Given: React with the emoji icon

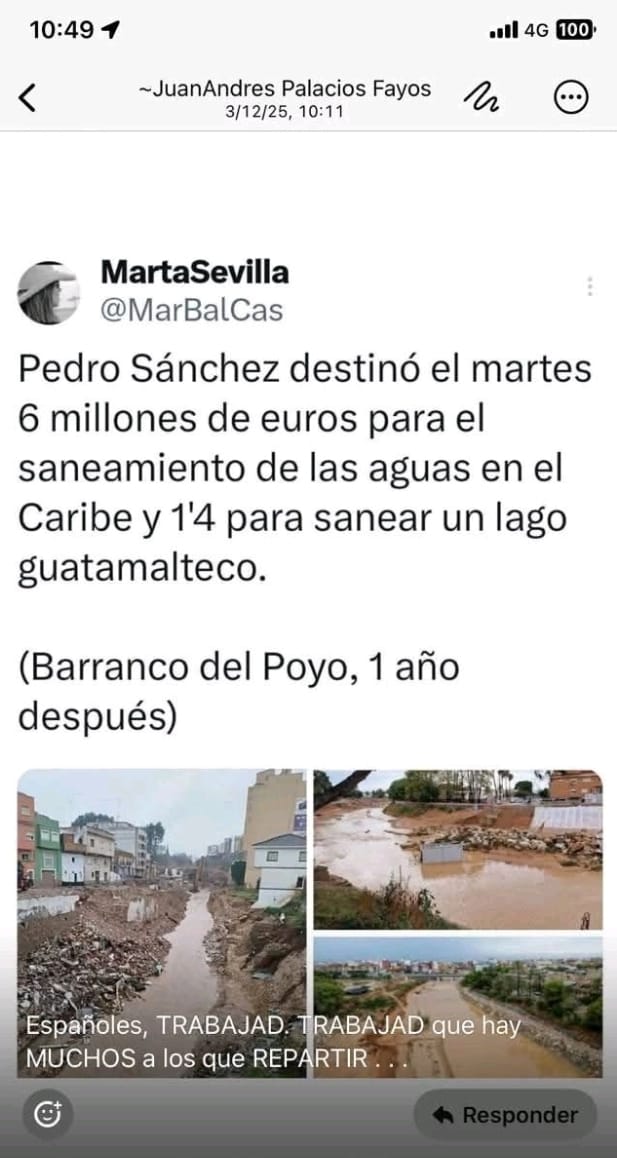Looking at the screenshot, I should [48, 1114].
